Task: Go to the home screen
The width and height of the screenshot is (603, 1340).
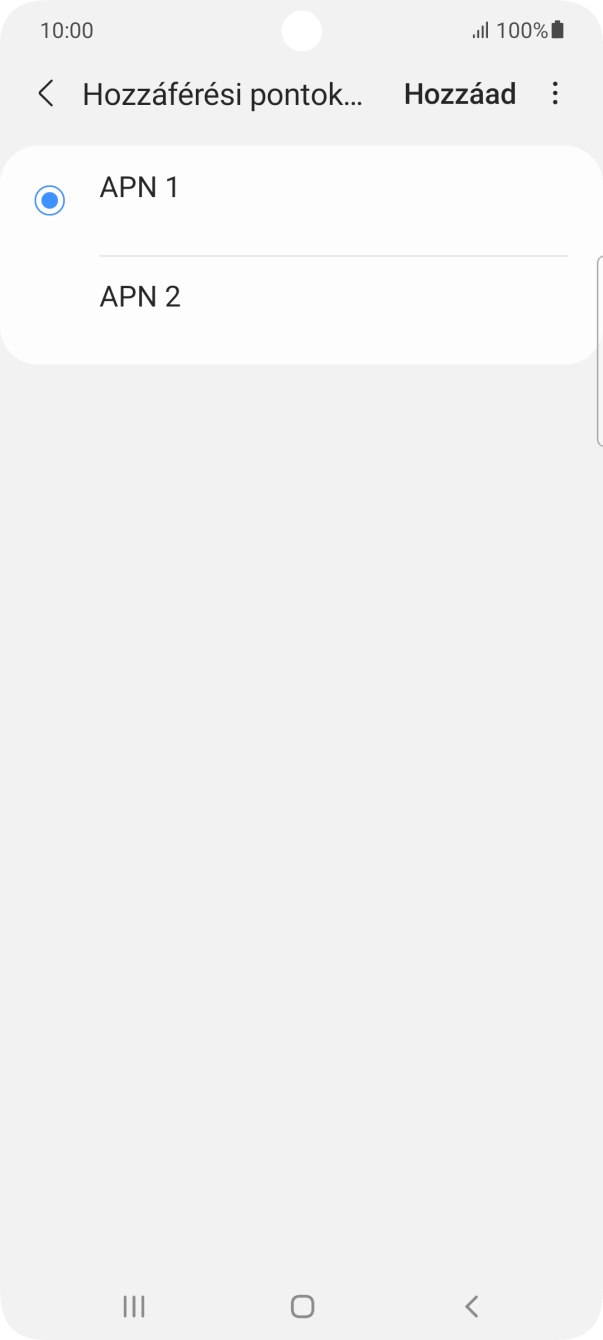Action: tap(301, 1305)
